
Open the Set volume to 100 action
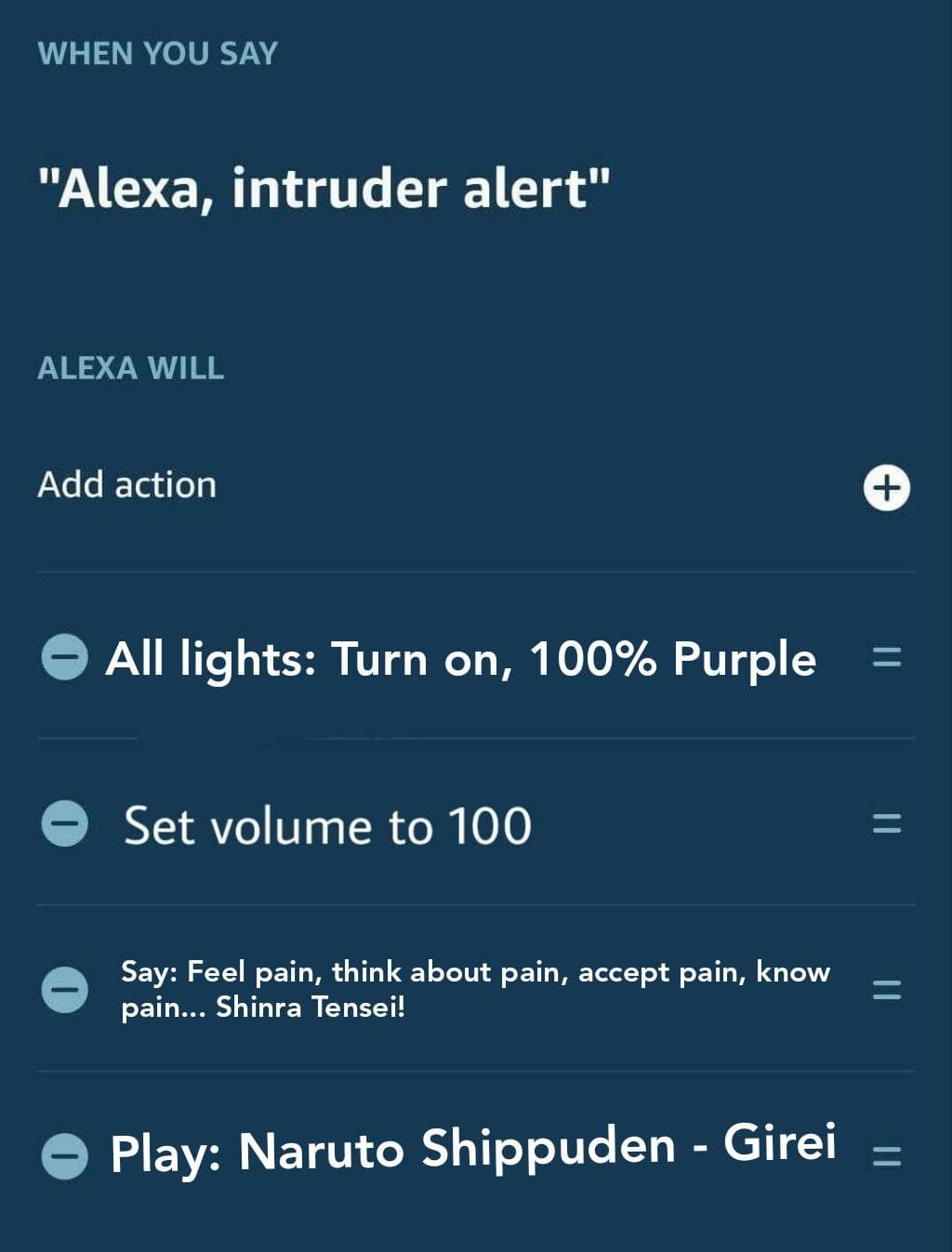[x=327, y=825]
